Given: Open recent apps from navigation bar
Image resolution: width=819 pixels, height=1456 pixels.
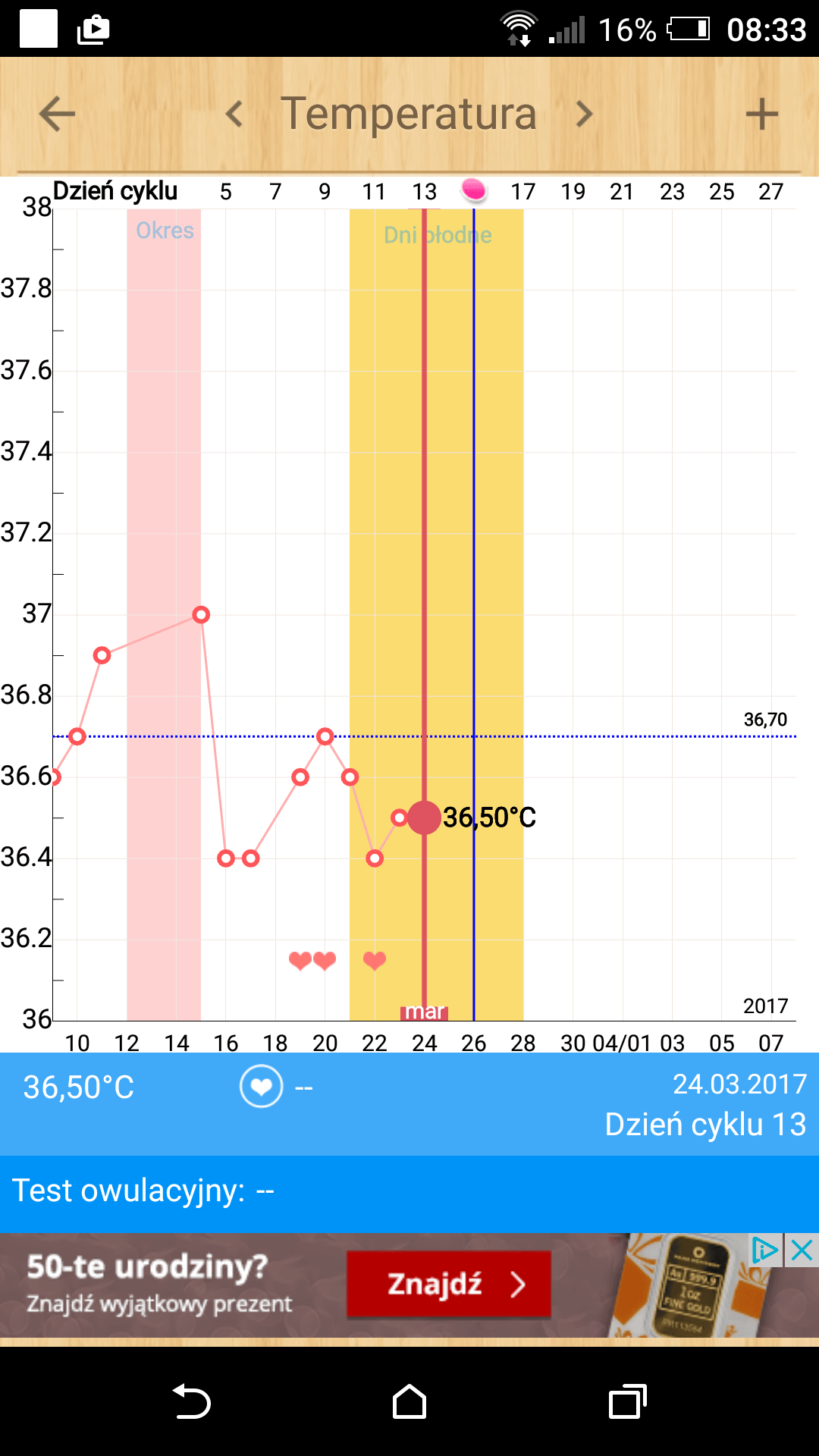Looking at the screenshot, I should [627, 1402].
